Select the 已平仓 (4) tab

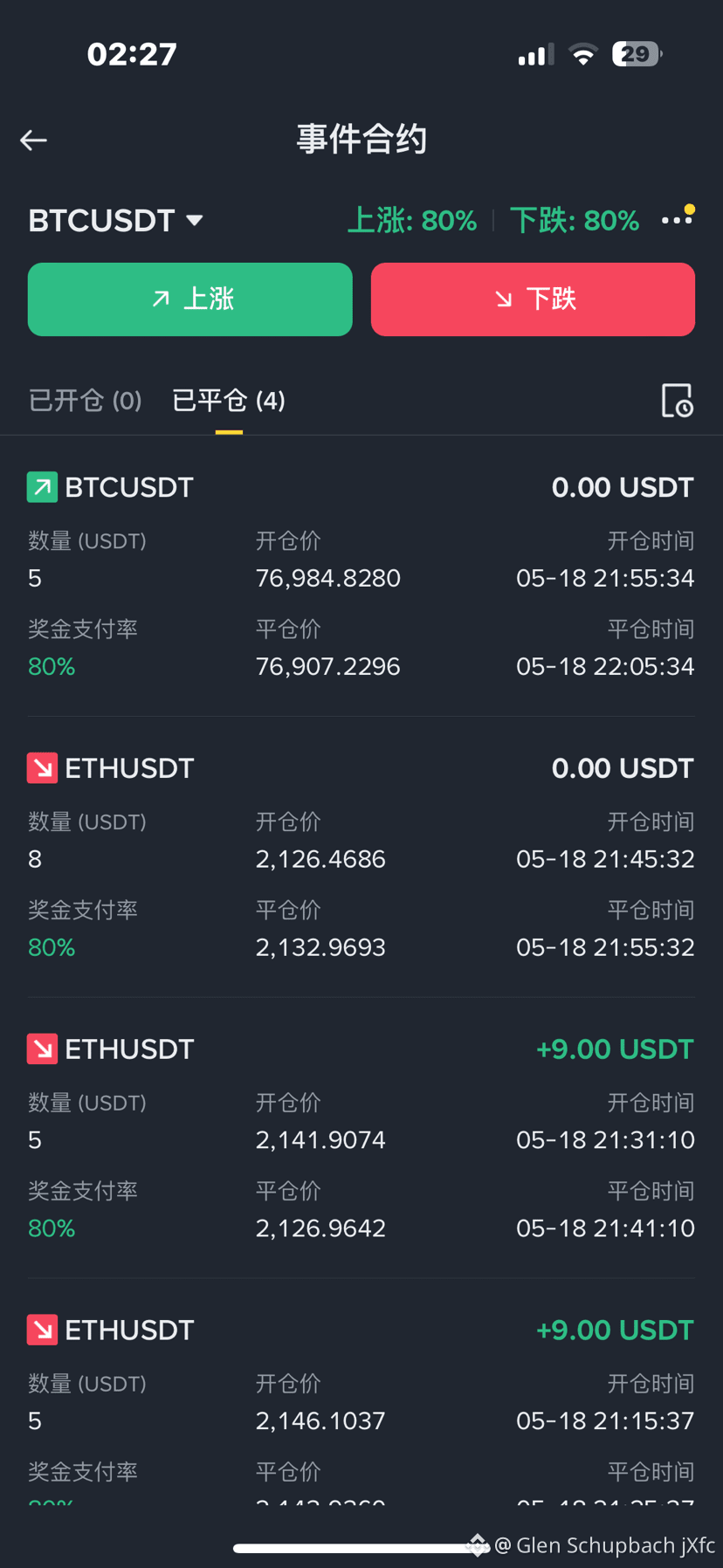point(229,401)
